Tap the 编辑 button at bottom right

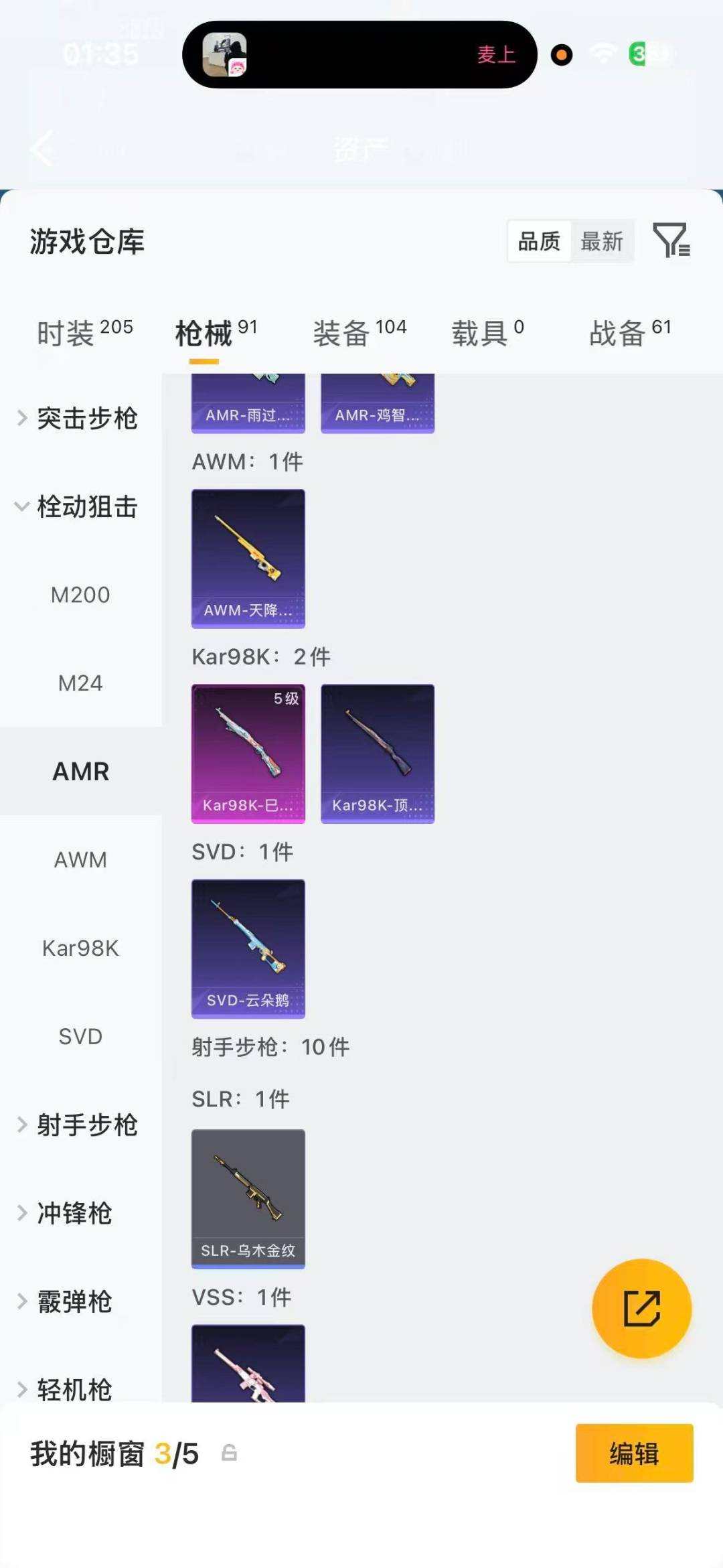[634, 1455]
